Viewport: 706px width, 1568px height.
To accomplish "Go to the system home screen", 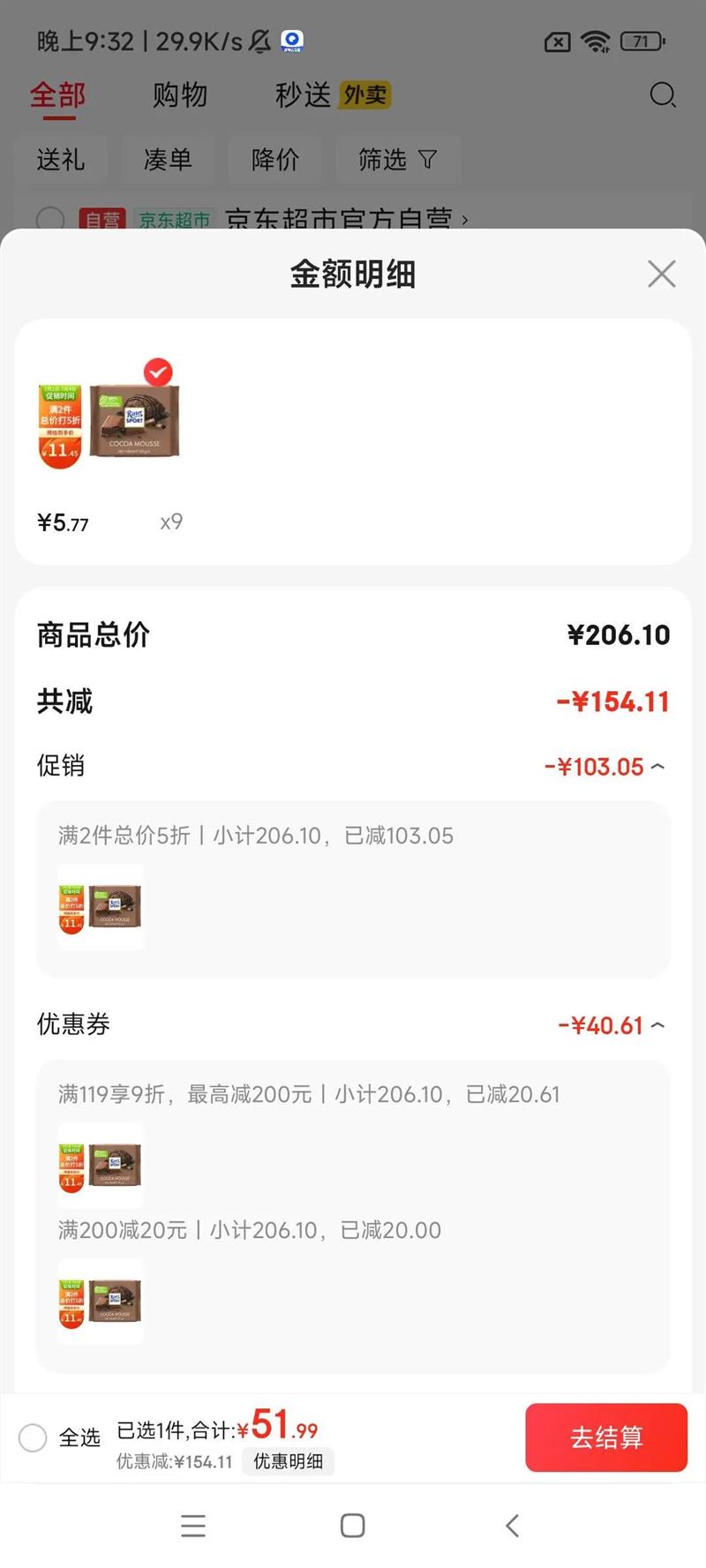I will click(352, 1526).
